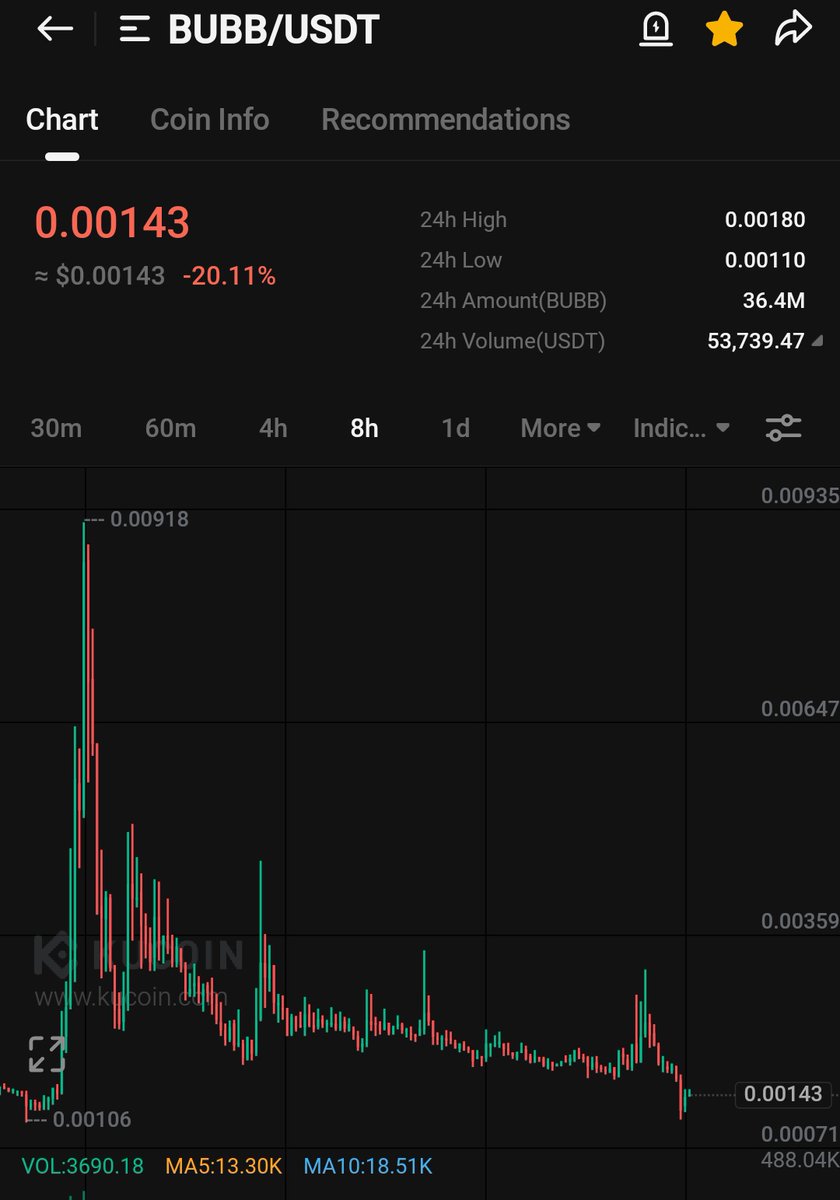The image size is (840, 1200).
Task: Select the Chart tab
Action: pos(62,120)
